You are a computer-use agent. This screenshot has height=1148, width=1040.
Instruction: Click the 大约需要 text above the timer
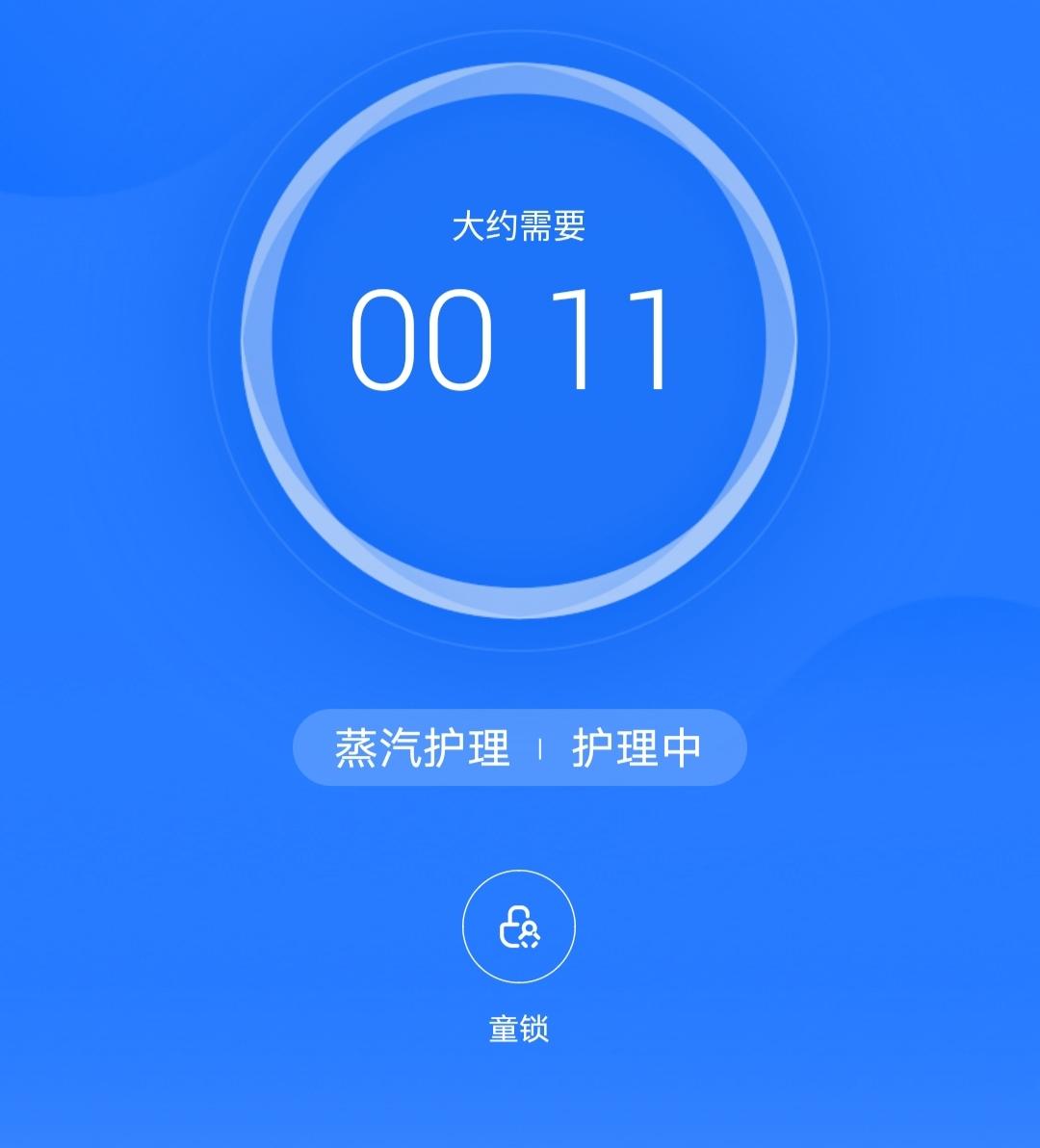tap(520, 223)
